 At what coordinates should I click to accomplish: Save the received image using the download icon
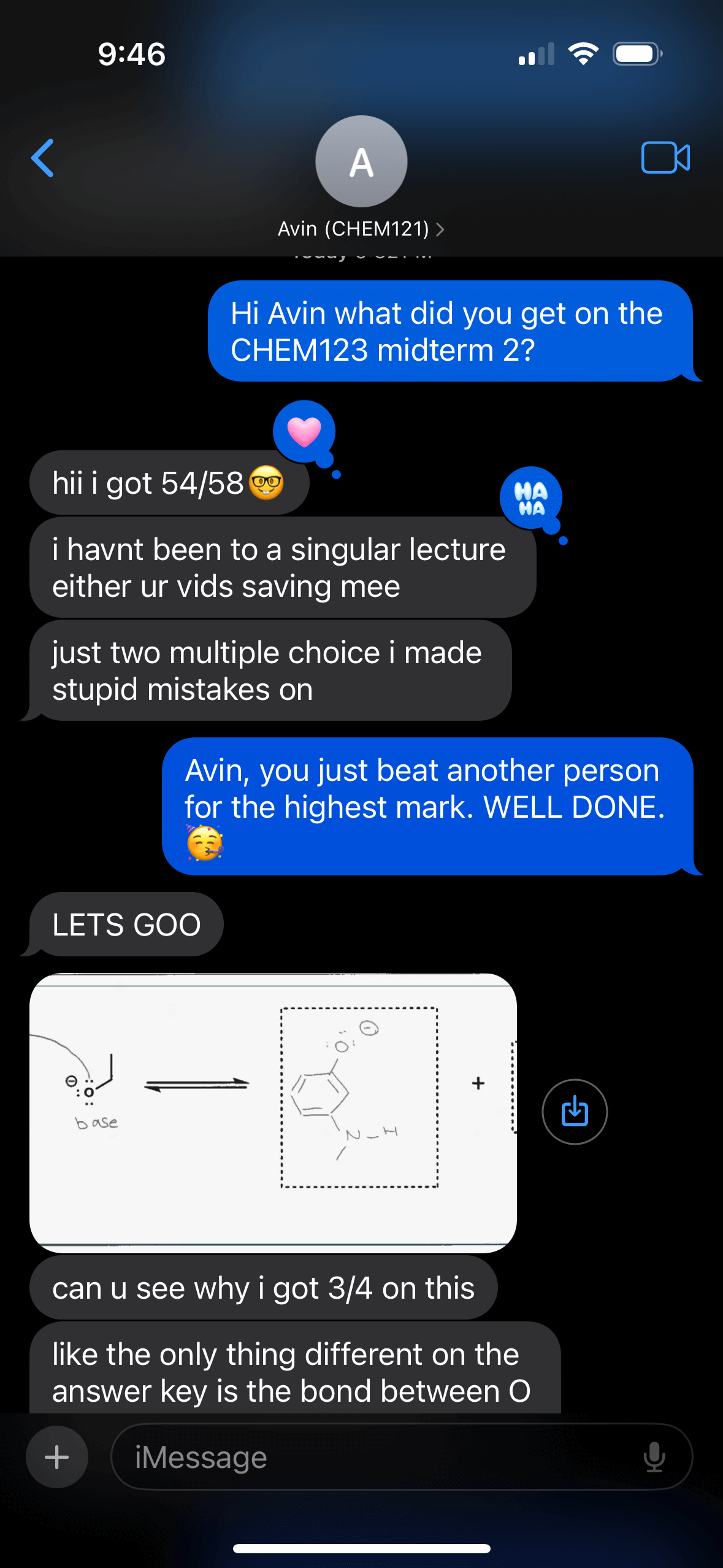tap(575, 1112)
